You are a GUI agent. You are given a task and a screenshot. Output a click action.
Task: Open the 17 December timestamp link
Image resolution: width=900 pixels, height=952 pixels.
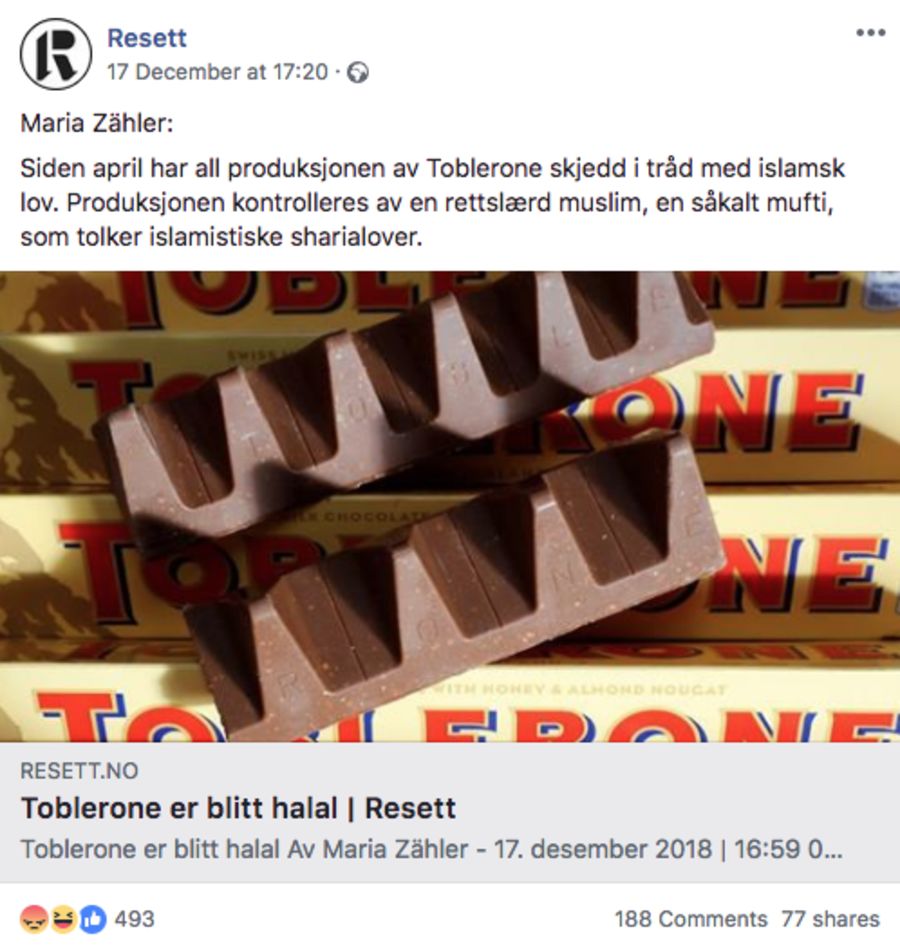(218, 72)
